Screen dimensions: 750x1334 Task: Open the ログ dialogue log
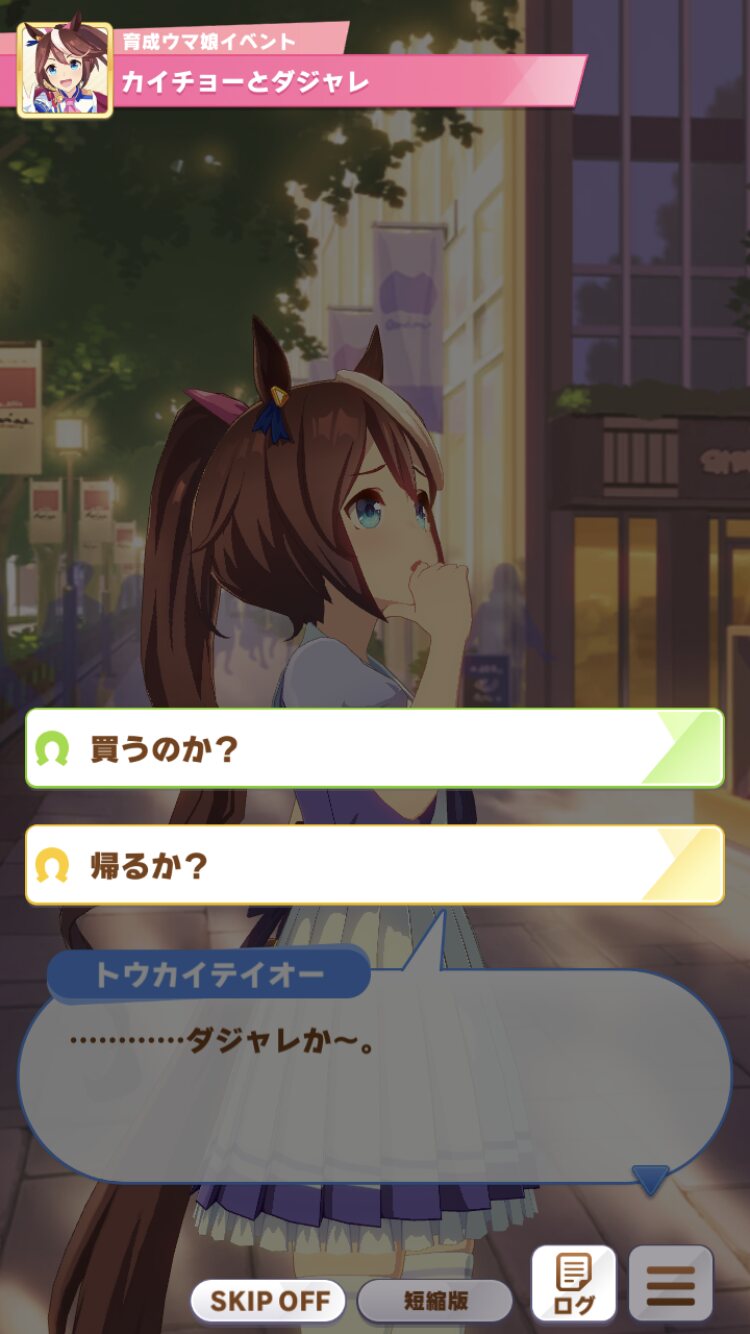click(573, 1284)
